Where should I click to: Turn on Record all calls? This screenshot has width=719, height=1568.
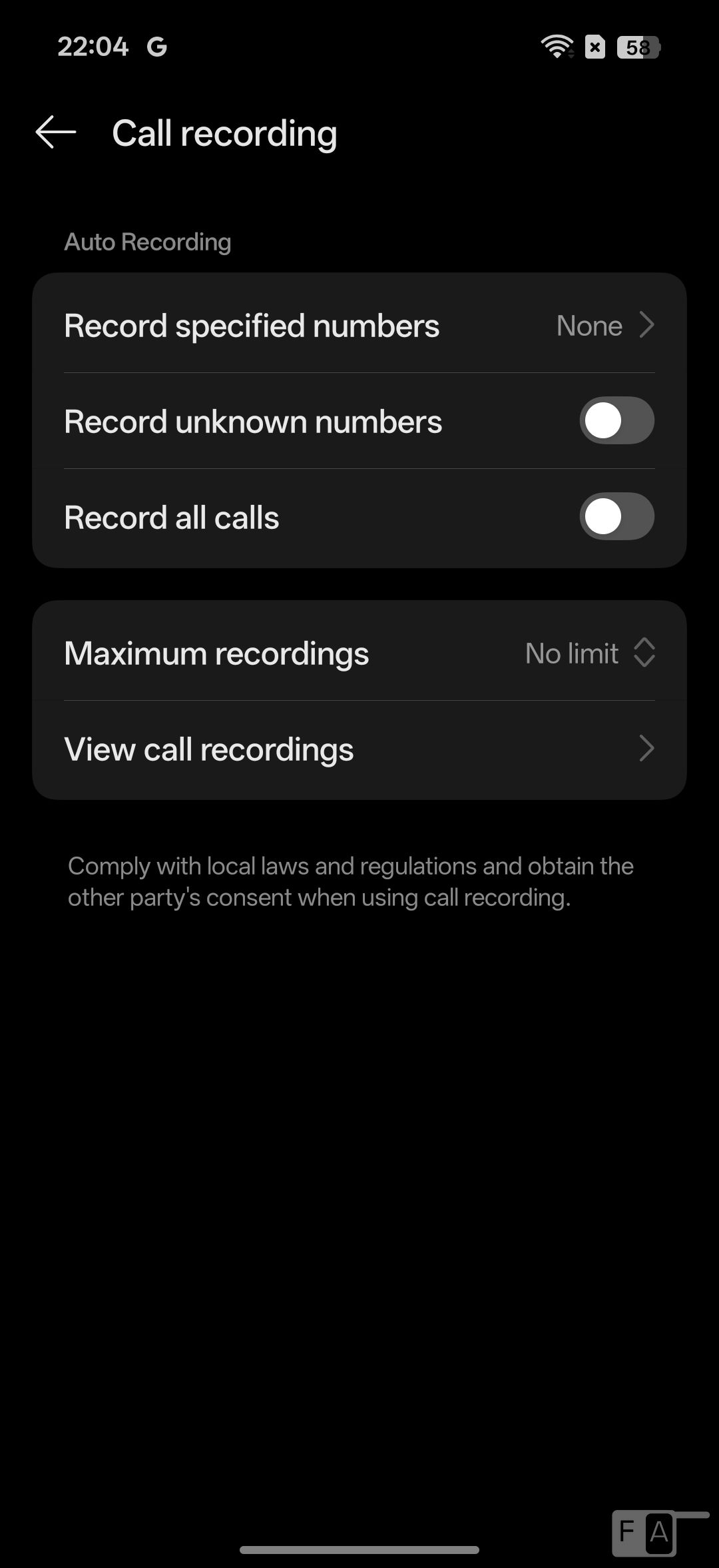[x=616, y=517]
